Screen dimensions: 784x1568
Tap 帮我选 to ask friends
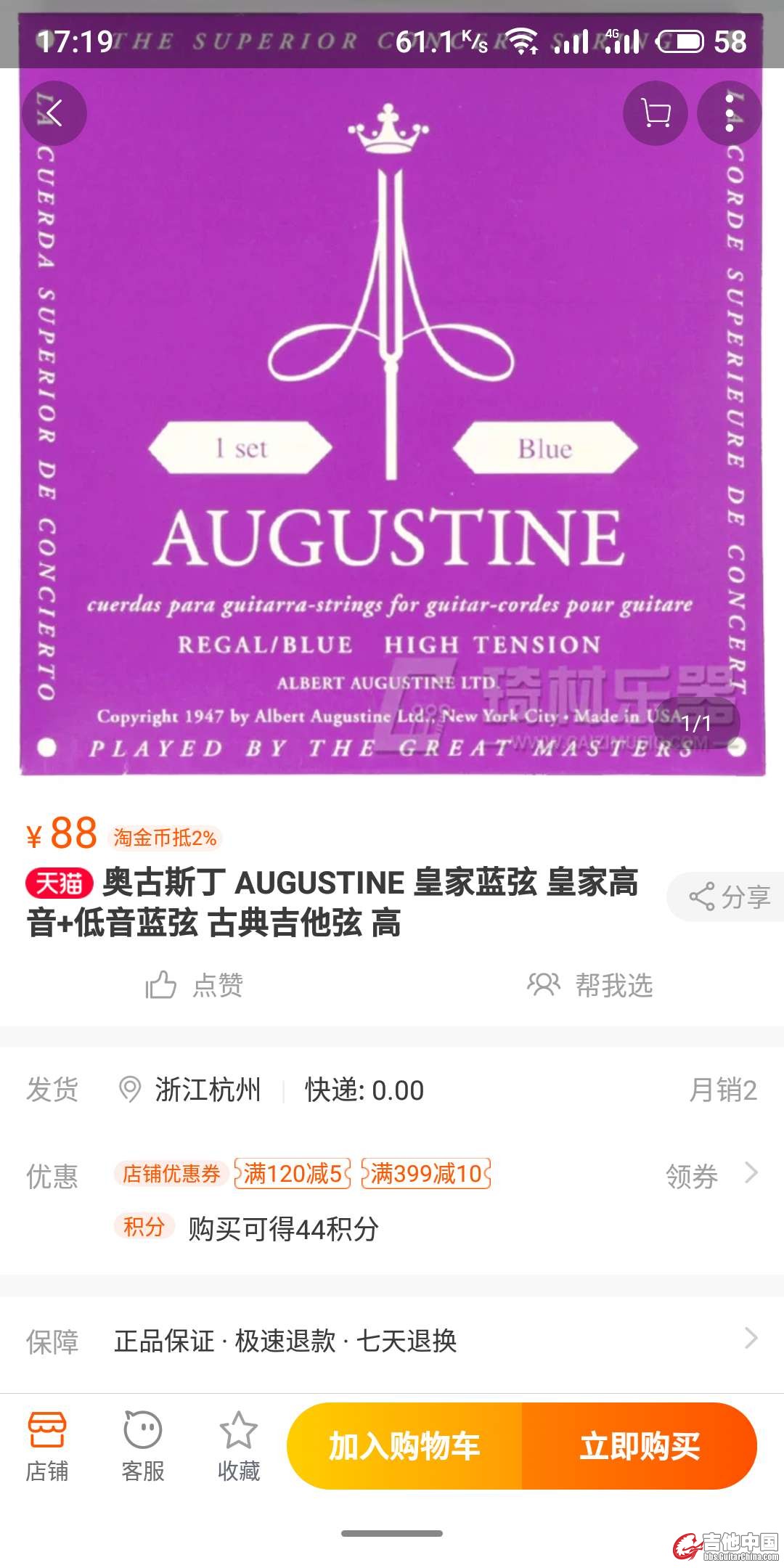589,985
